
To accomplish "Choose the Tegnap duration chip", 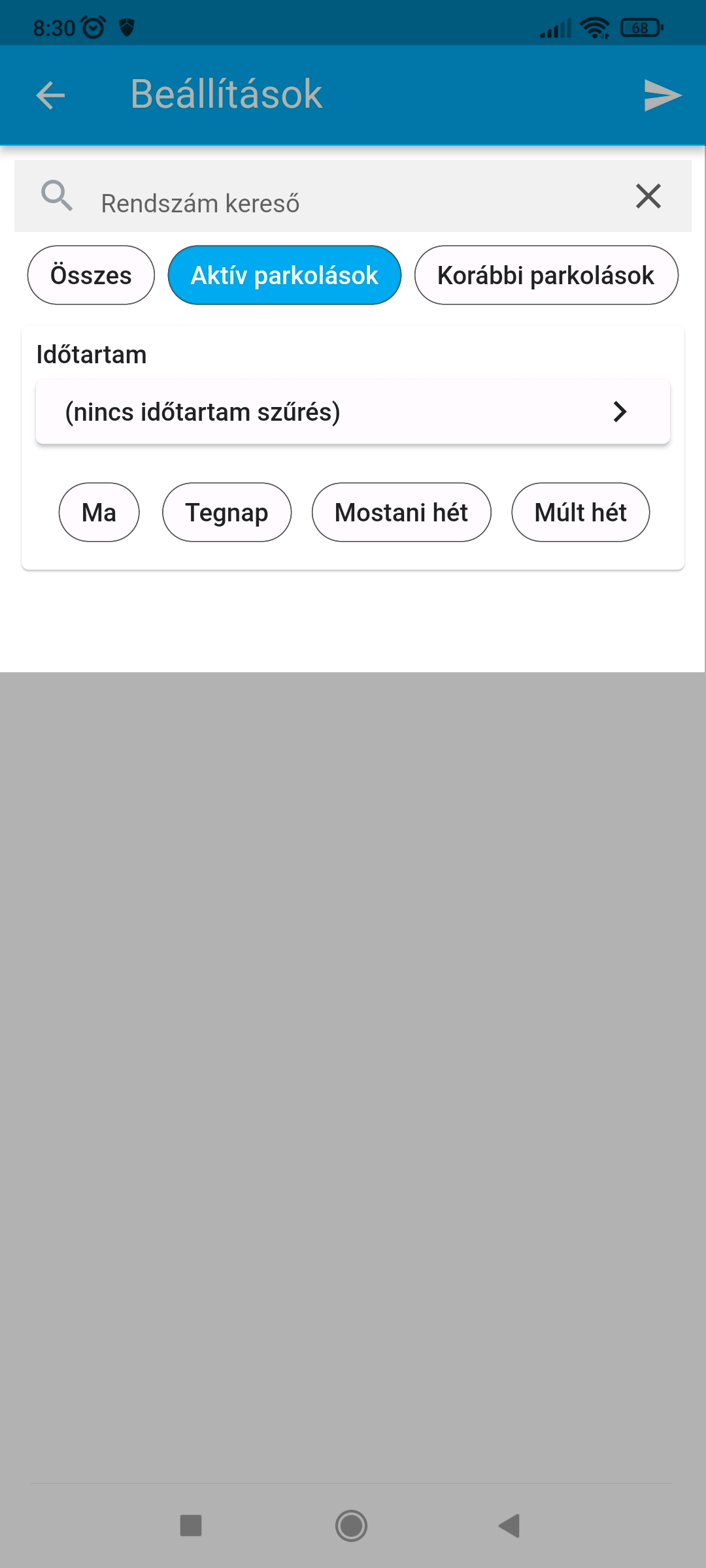I will coord(227,512).
